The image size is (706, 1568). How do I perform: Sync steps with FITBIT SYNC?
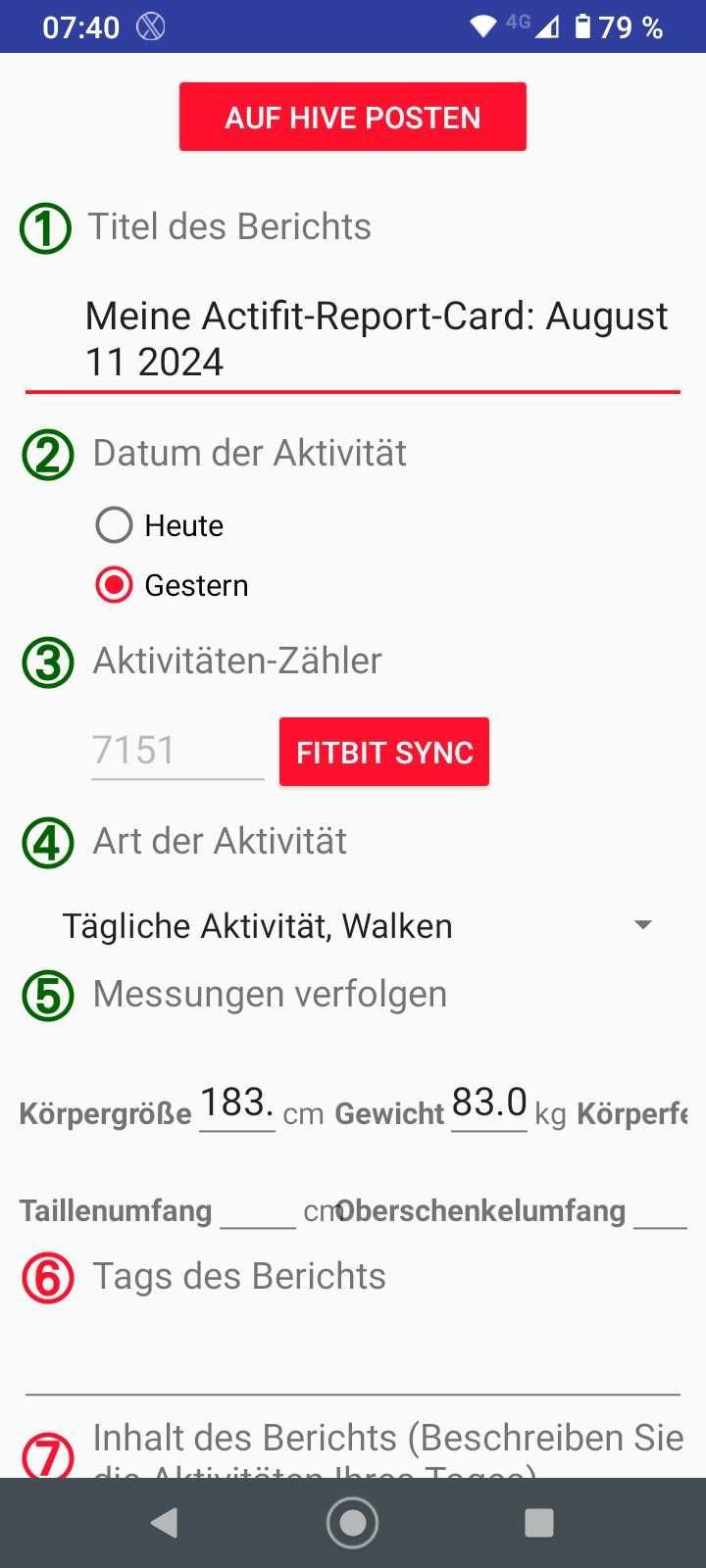click(384, 753)
